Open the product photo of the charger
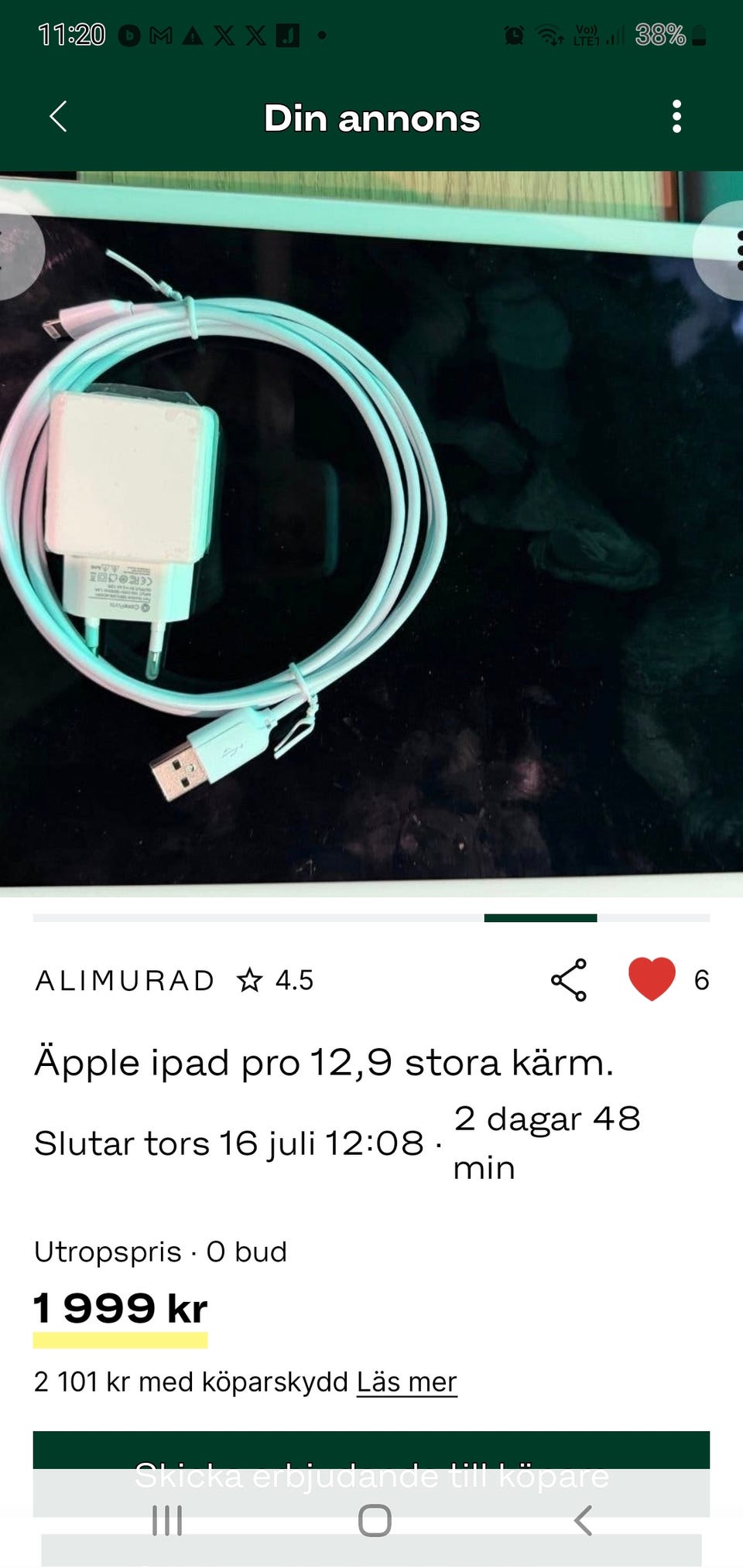 371,534
